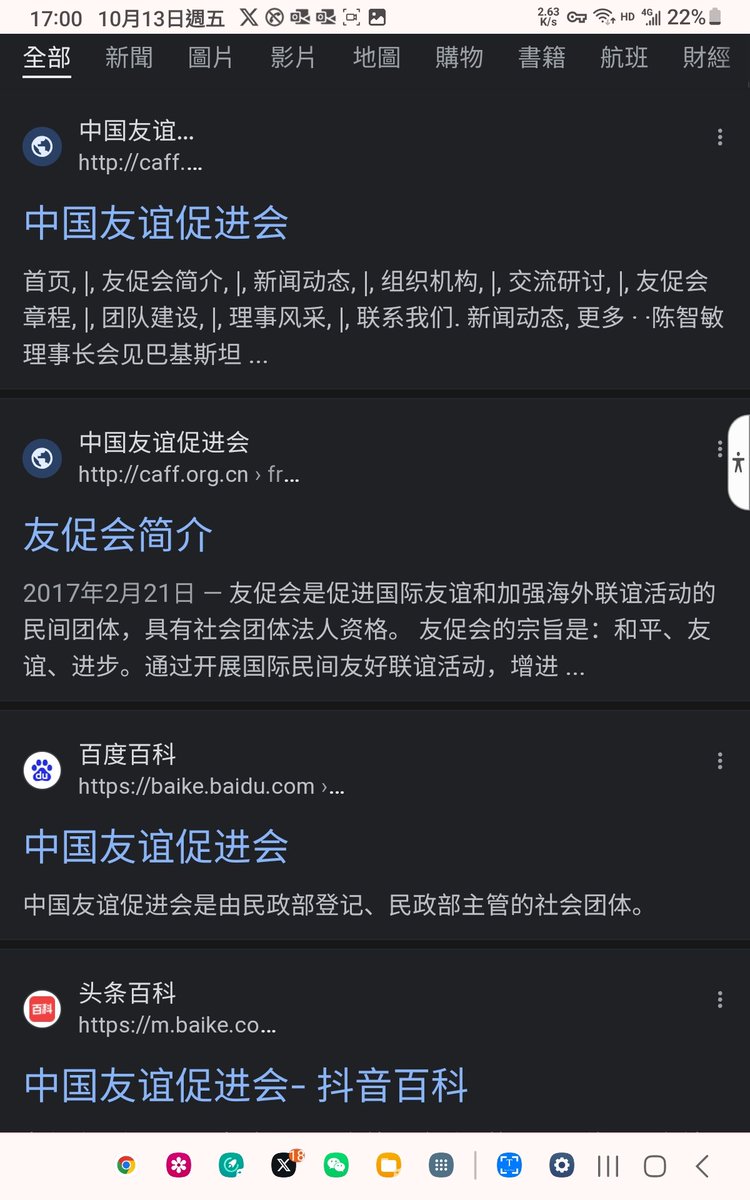Switch to the 圖片 search tab

click(211, 58)
